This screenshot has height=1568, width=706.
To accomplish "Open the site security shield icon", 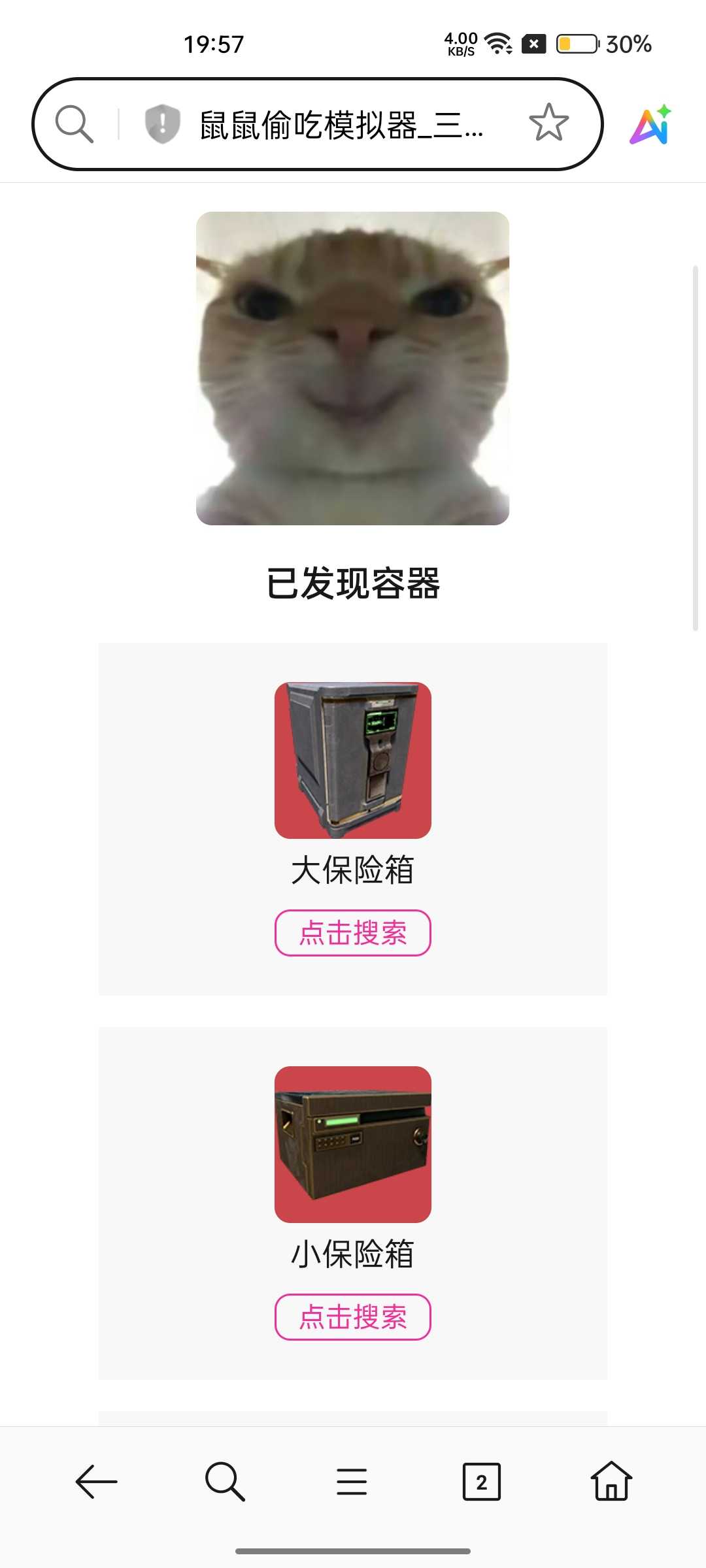I will pyautogui.click(x=162, y=123).
